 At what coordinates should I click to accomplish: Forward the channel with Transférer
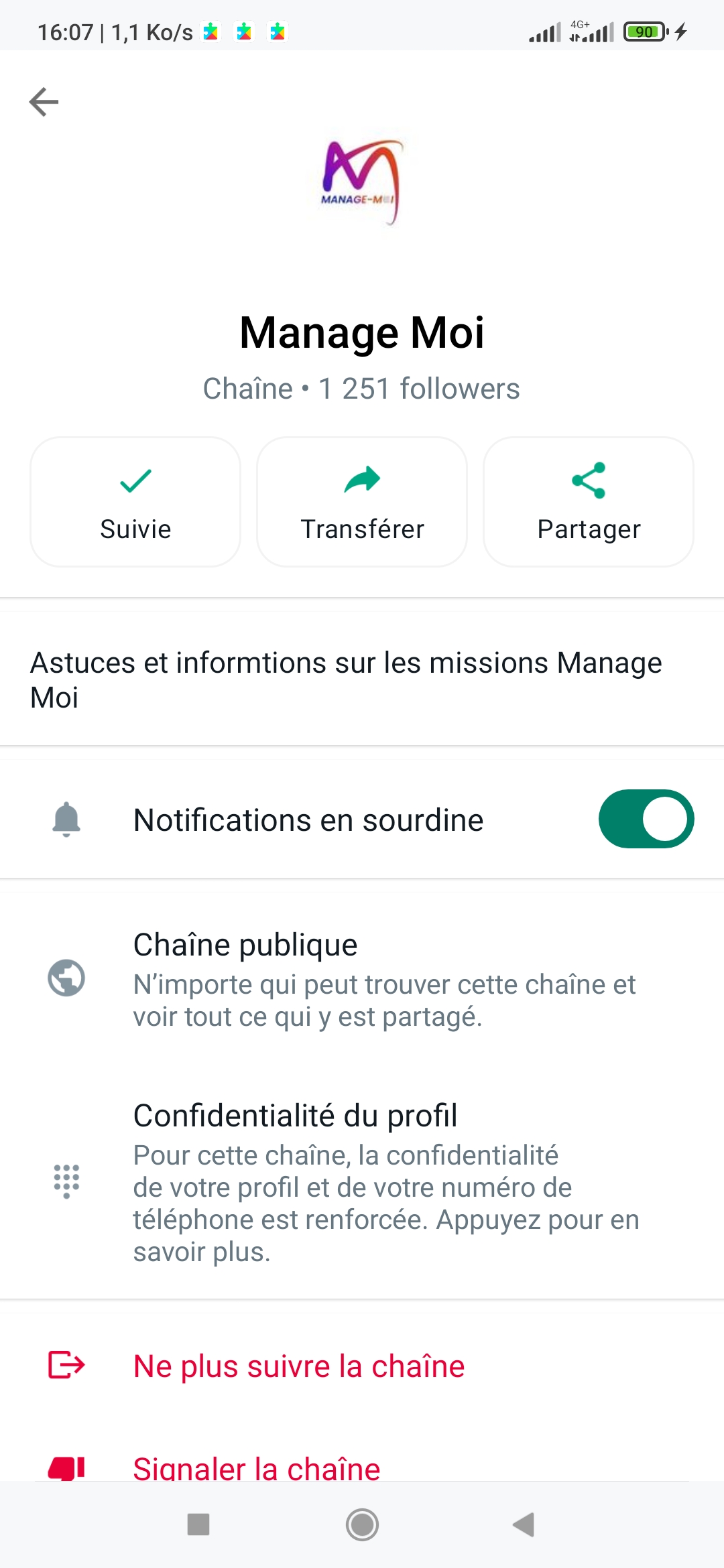pos(362,502)
